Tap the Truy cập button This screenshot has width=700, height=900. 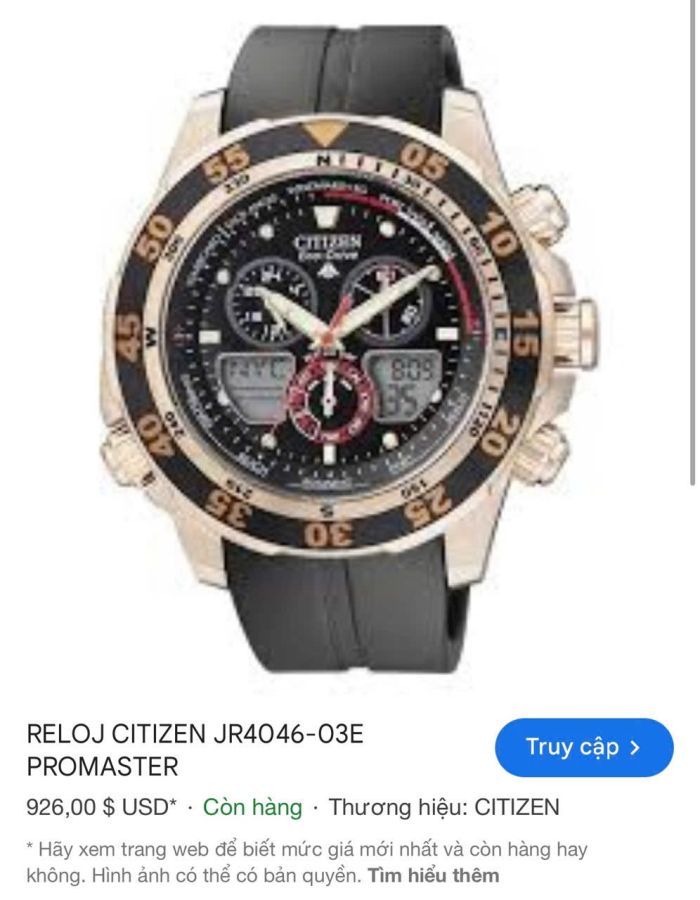(584, 747)
